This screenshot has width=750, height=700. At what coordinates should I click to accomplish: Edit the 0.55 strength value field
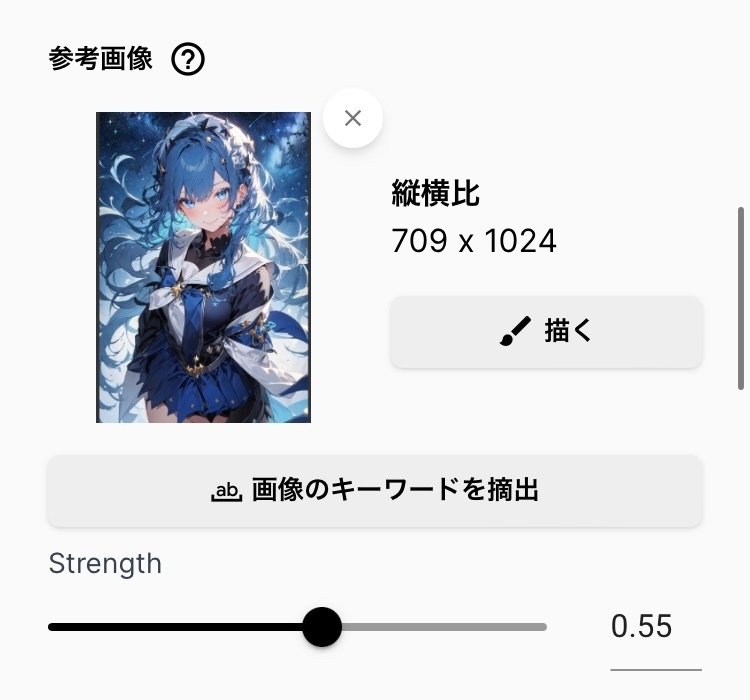click(642, 628)
